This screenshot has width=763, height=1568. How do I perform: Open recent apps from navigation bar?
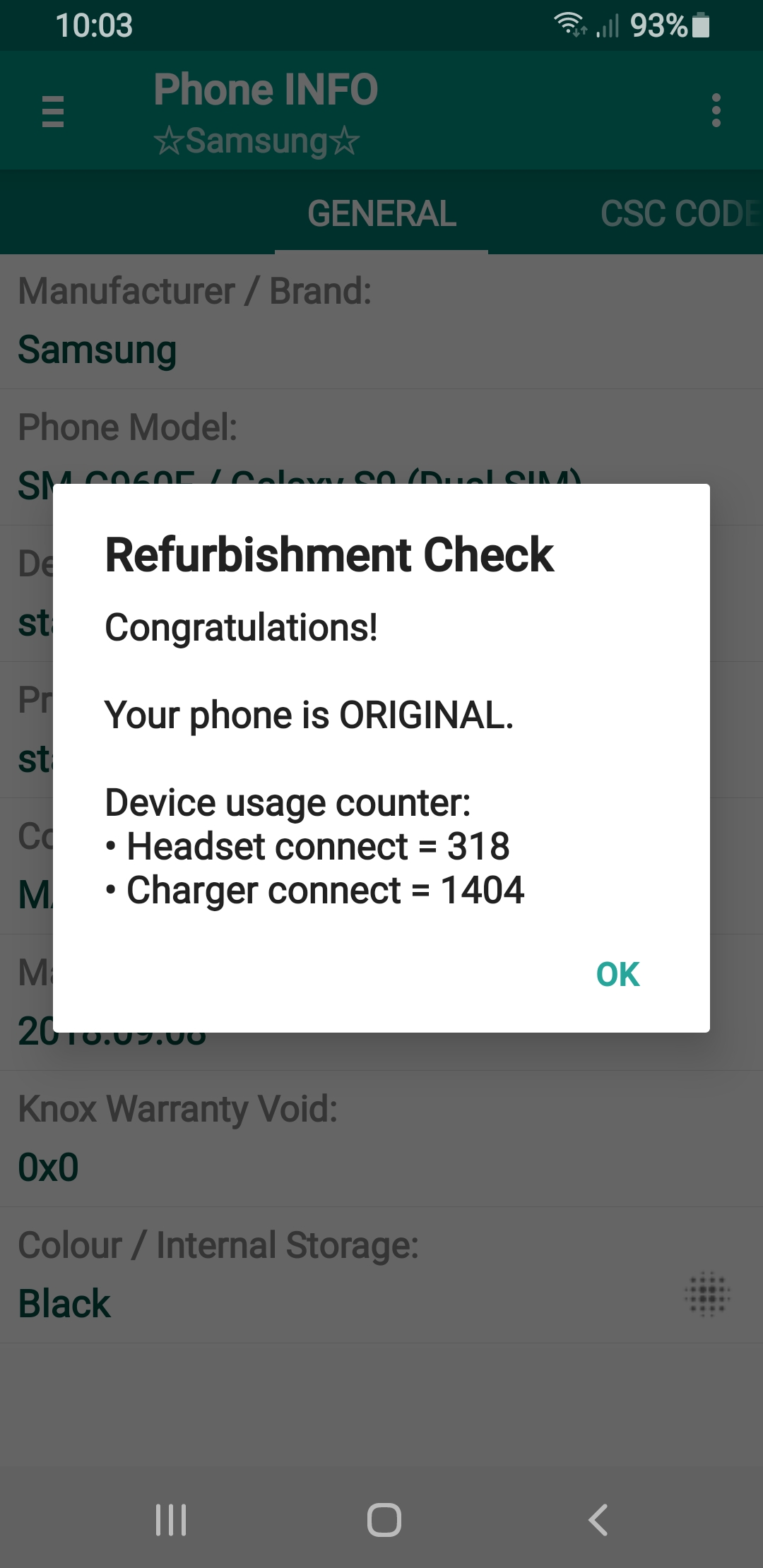171,1520
